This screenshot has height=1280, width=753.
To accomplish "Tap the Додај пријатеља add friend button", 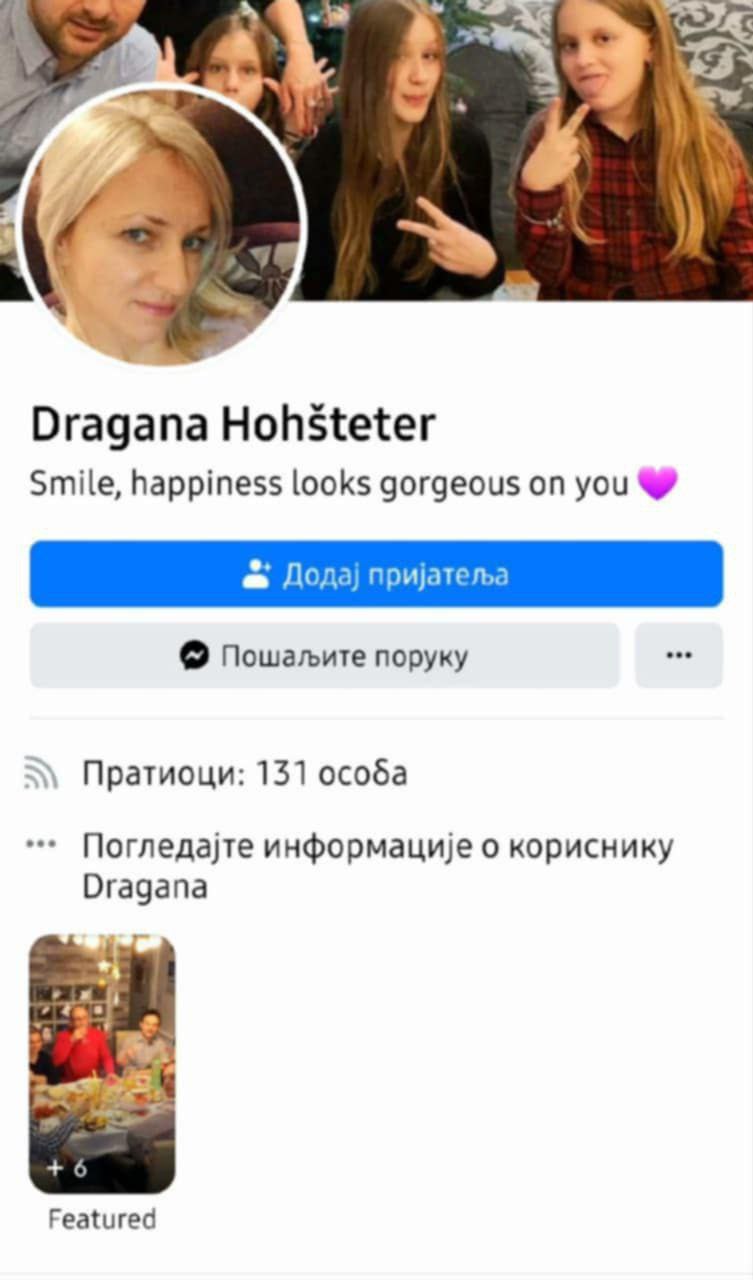I will [x=376, y=574].
